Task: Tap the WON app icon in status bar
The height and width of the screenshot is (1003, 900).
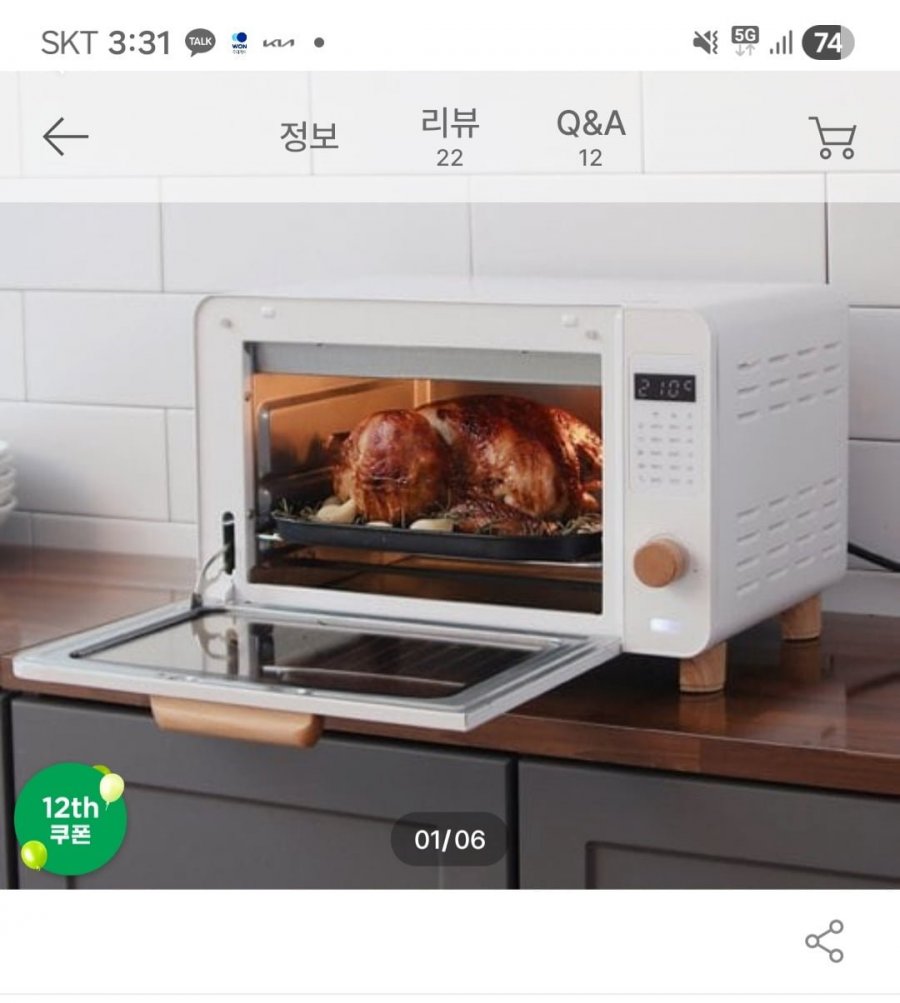Action: tap(239, 42)
